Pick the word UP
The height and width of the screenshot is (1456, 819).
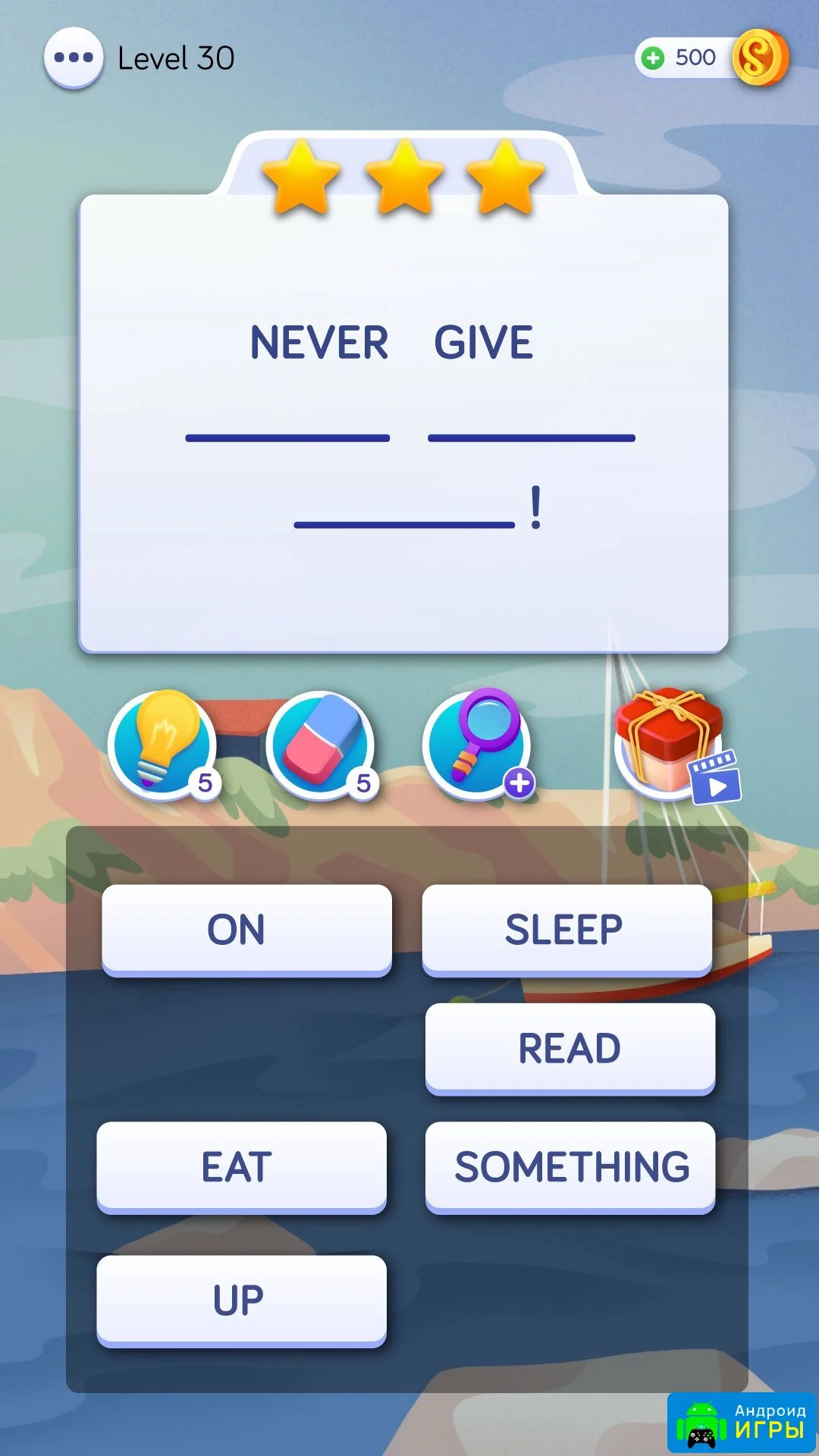242,1301
